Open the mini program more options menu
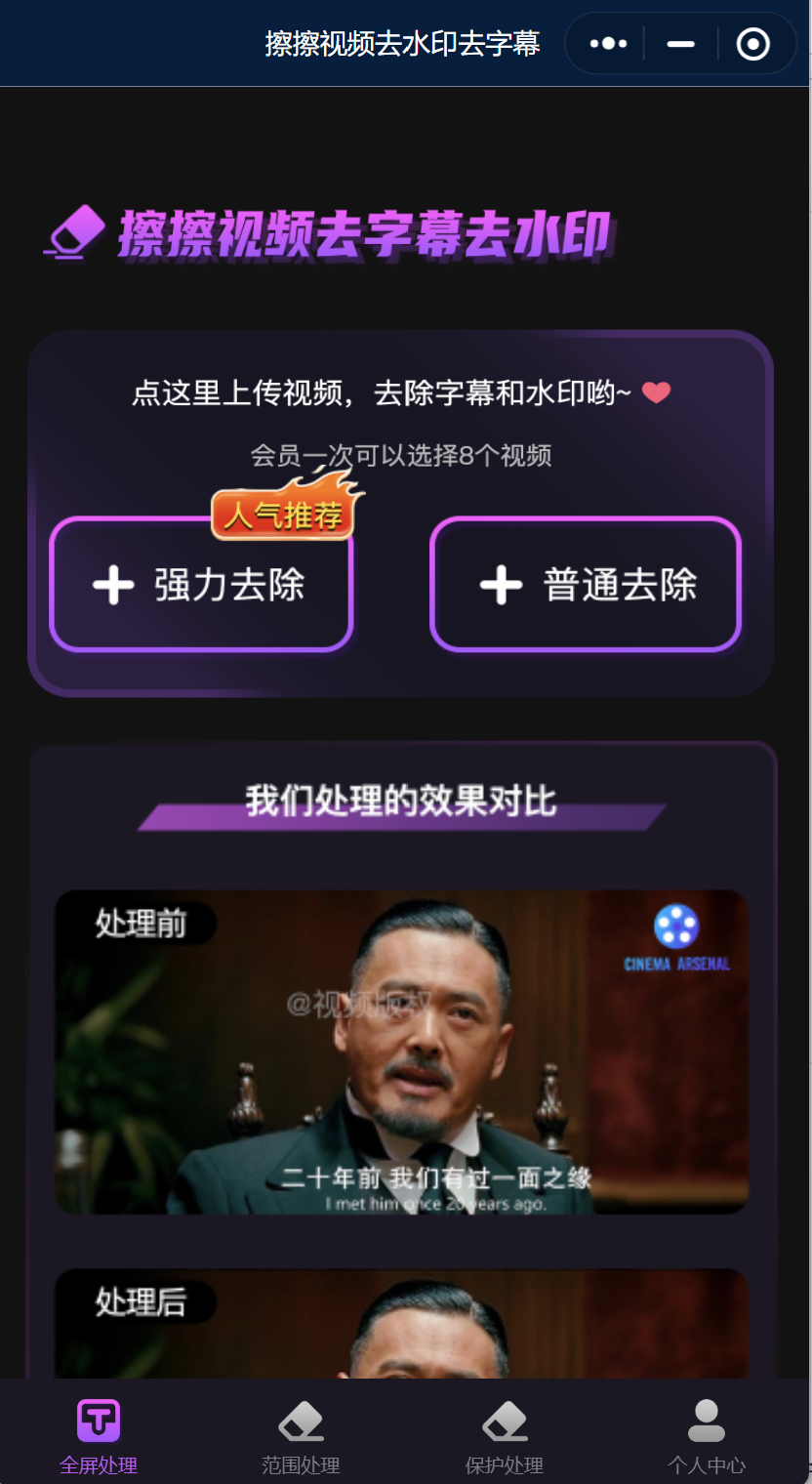812x1484 pixels. click(608, 44)
